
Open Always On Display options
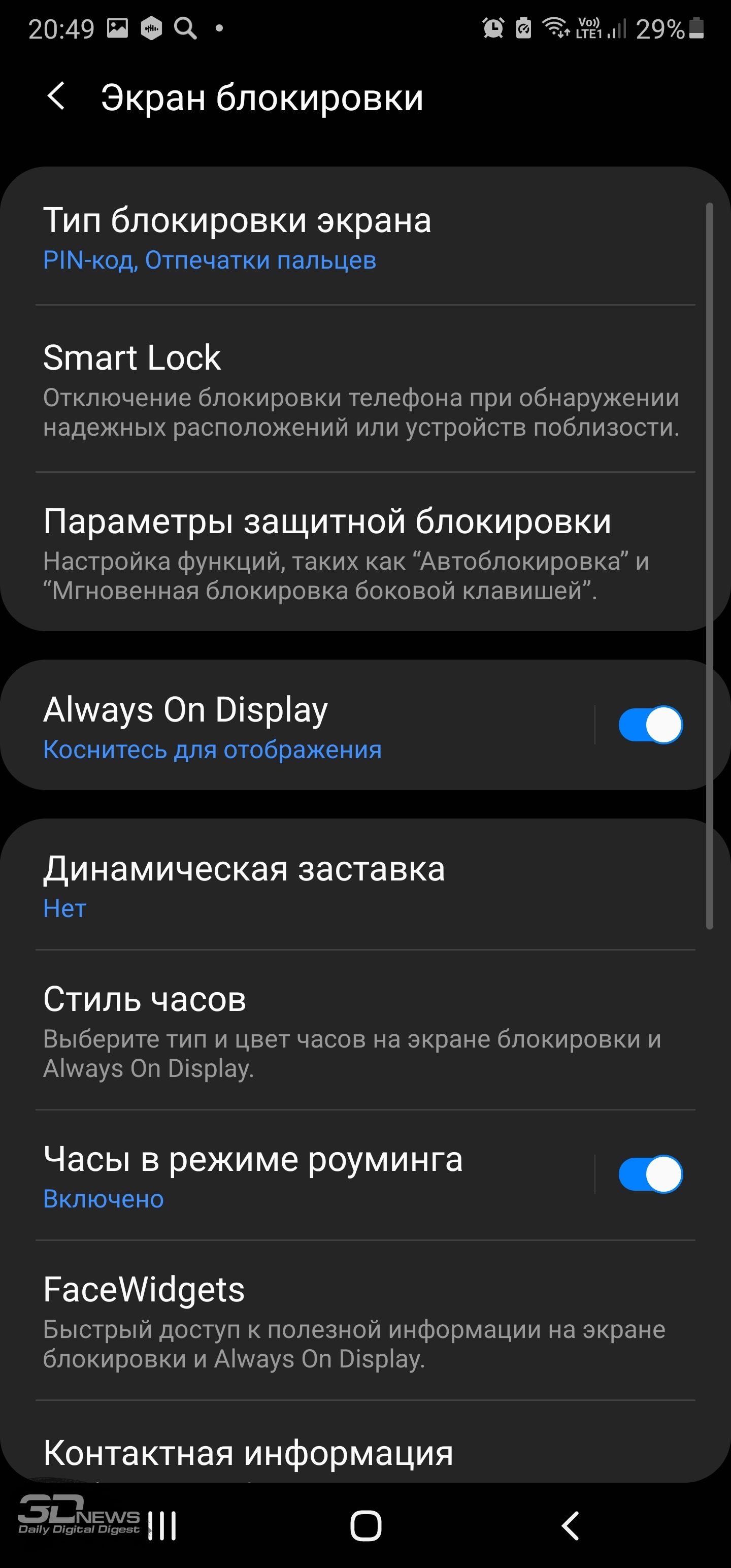pos(297,725)
